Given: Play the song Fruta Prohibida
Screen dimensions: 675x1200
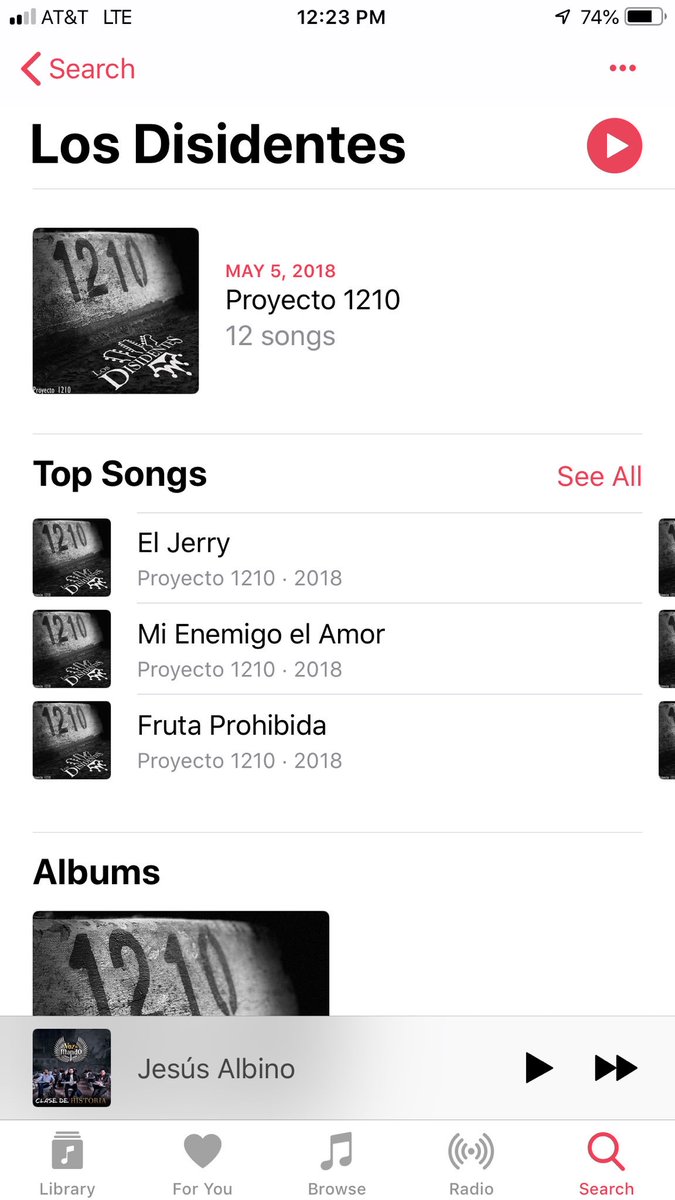Looking at the screenshot, I should [231, 741].
